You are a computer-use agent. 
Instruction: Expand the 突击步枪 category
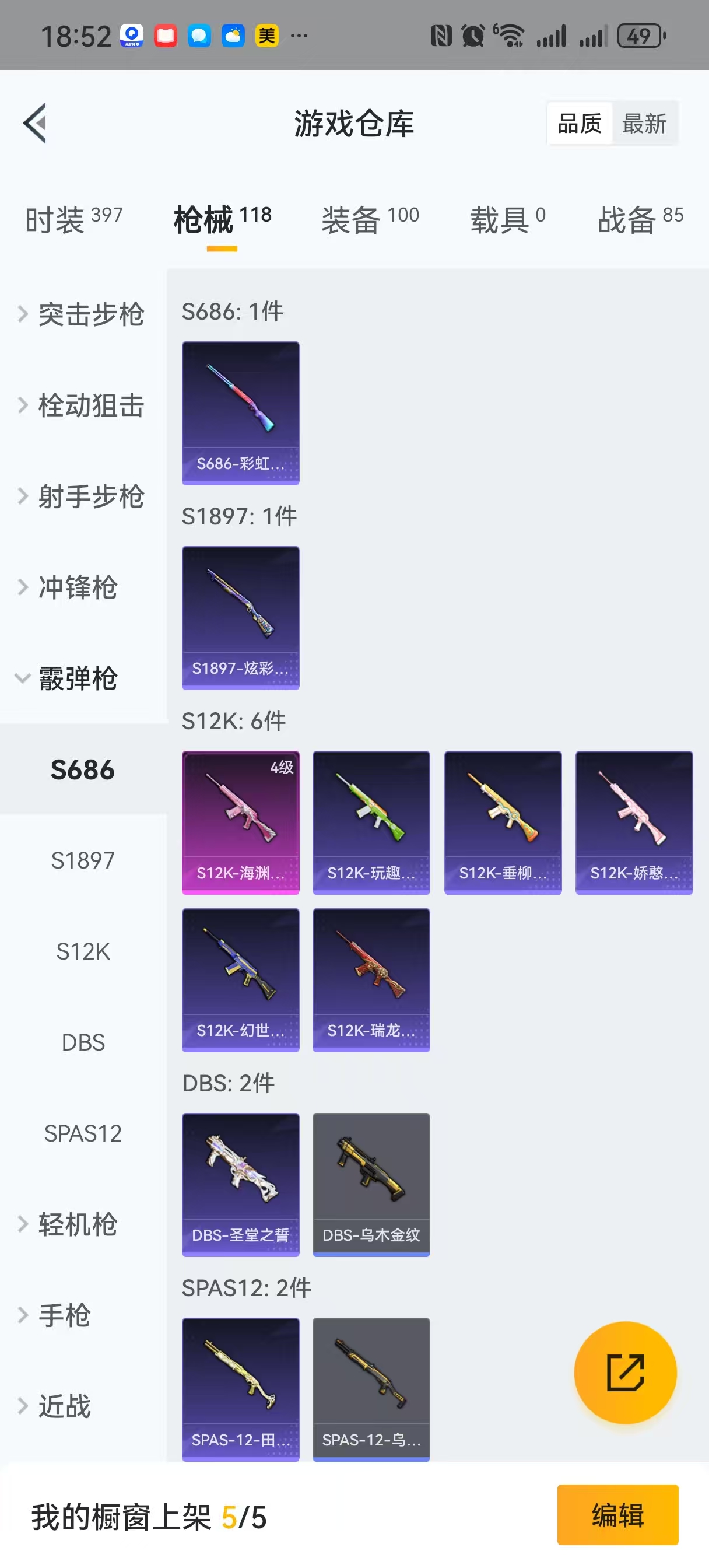pyautogui.click(x=82, y=314)
